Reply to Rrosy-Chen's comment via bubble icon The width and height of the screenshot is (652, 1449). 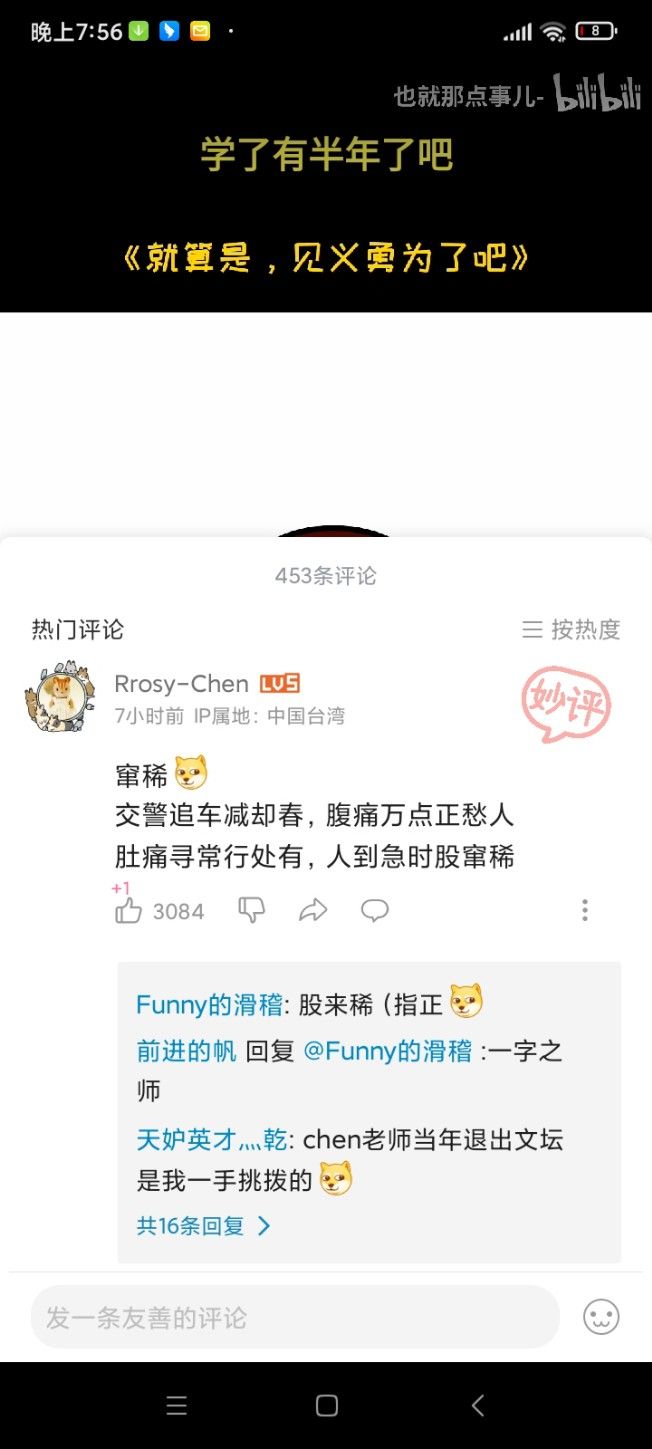point(375,910)
